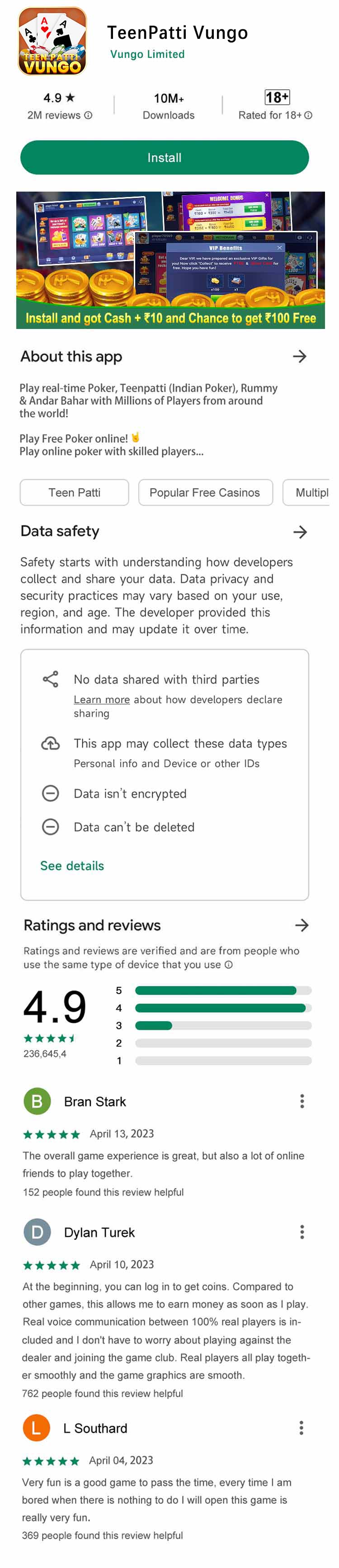This screenshot has width=339, height=1568.
Task: Open all Ratings and reviews
Action: (x=301, y=925)
